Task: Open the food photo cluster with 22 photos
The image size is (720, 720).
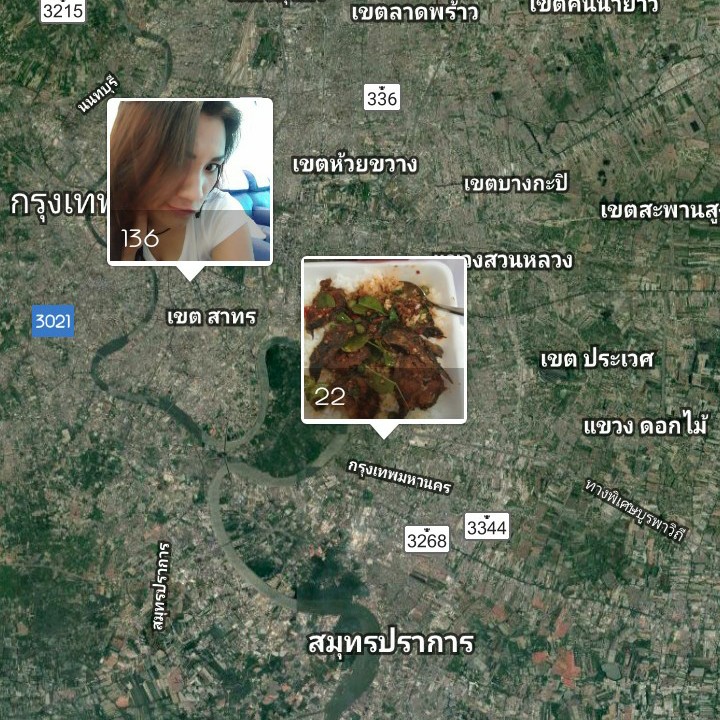Action: pos(384,340)
